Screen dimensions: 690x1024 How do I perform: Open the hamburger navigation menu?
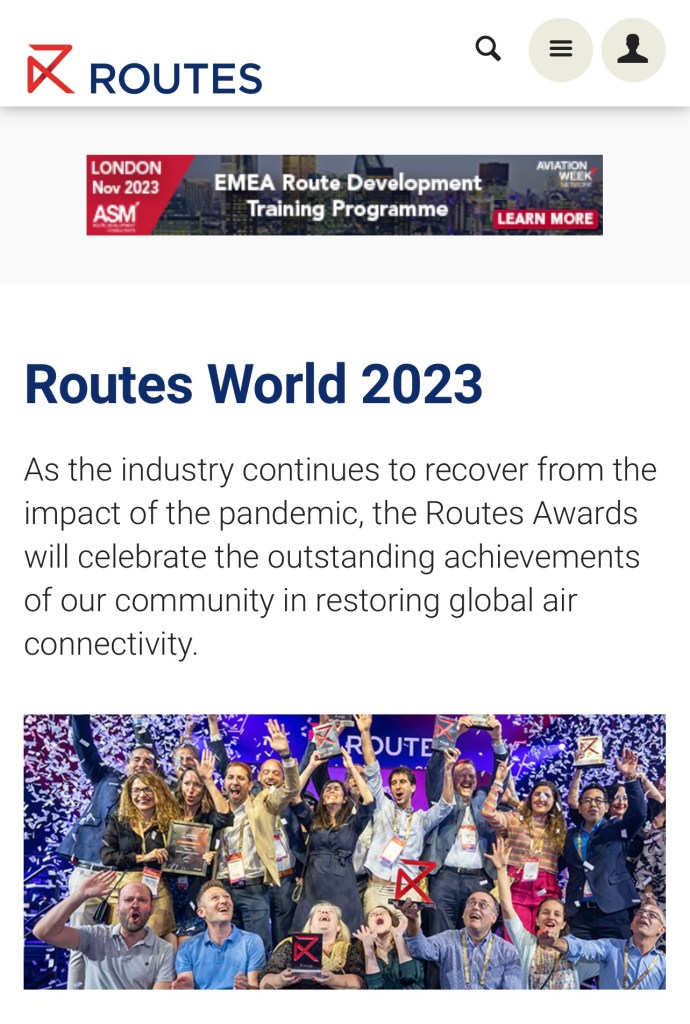(x=561, y=49)
